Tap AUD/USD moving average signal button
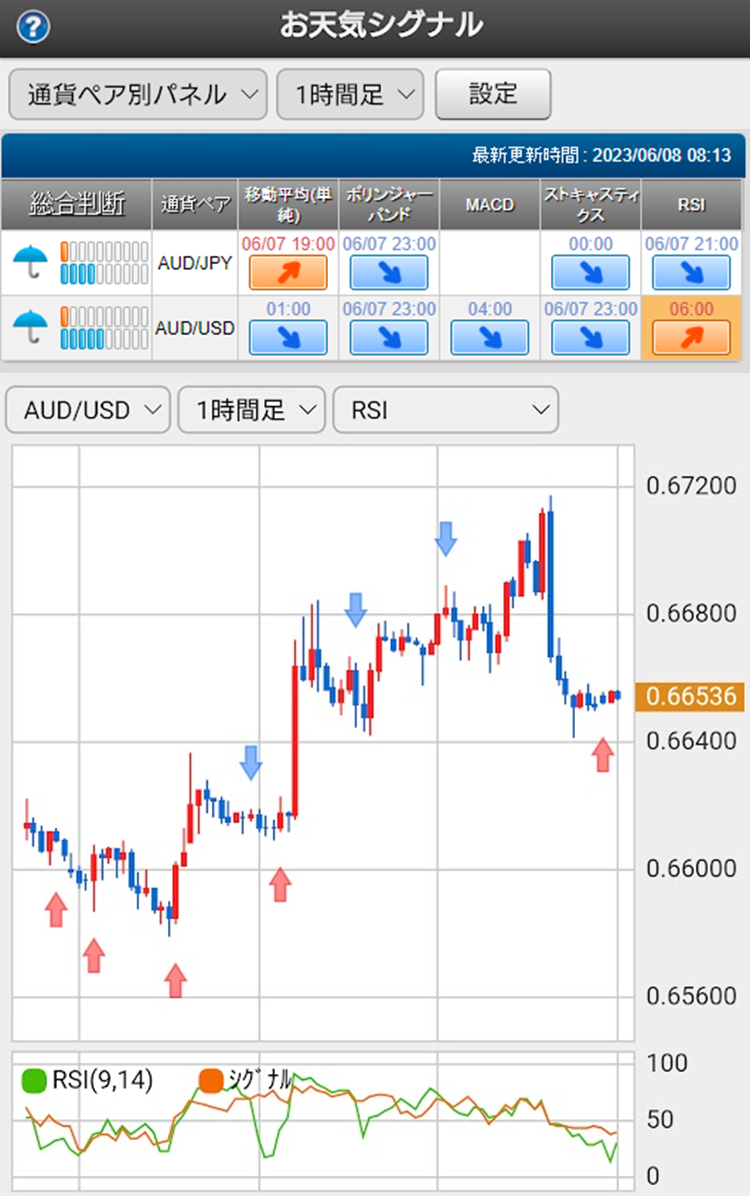This screenshot has width=750, height=1196. click(288, 338)
